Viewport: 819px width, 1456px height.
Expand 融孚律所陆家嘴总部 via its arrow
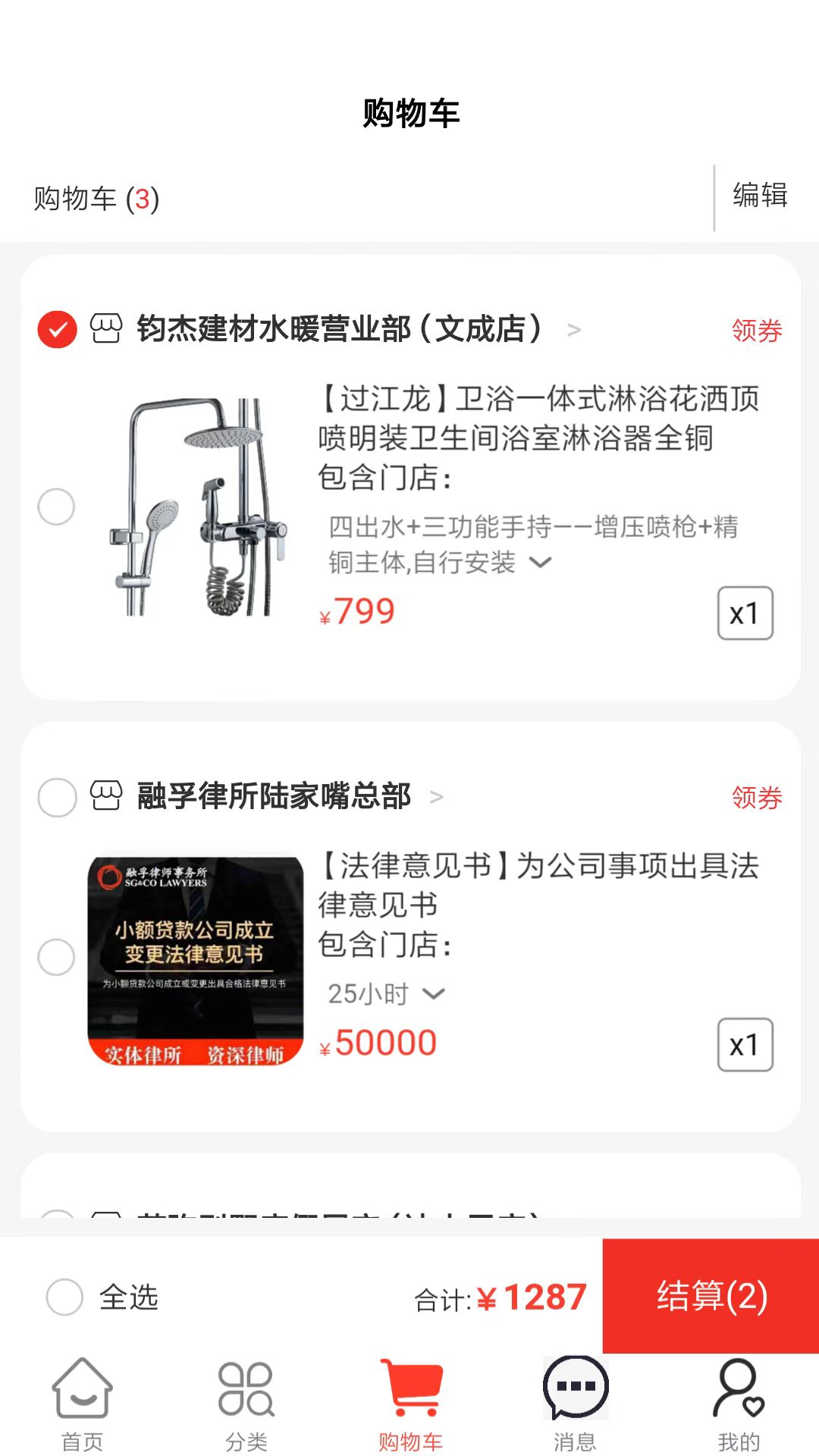coord(436,797)
